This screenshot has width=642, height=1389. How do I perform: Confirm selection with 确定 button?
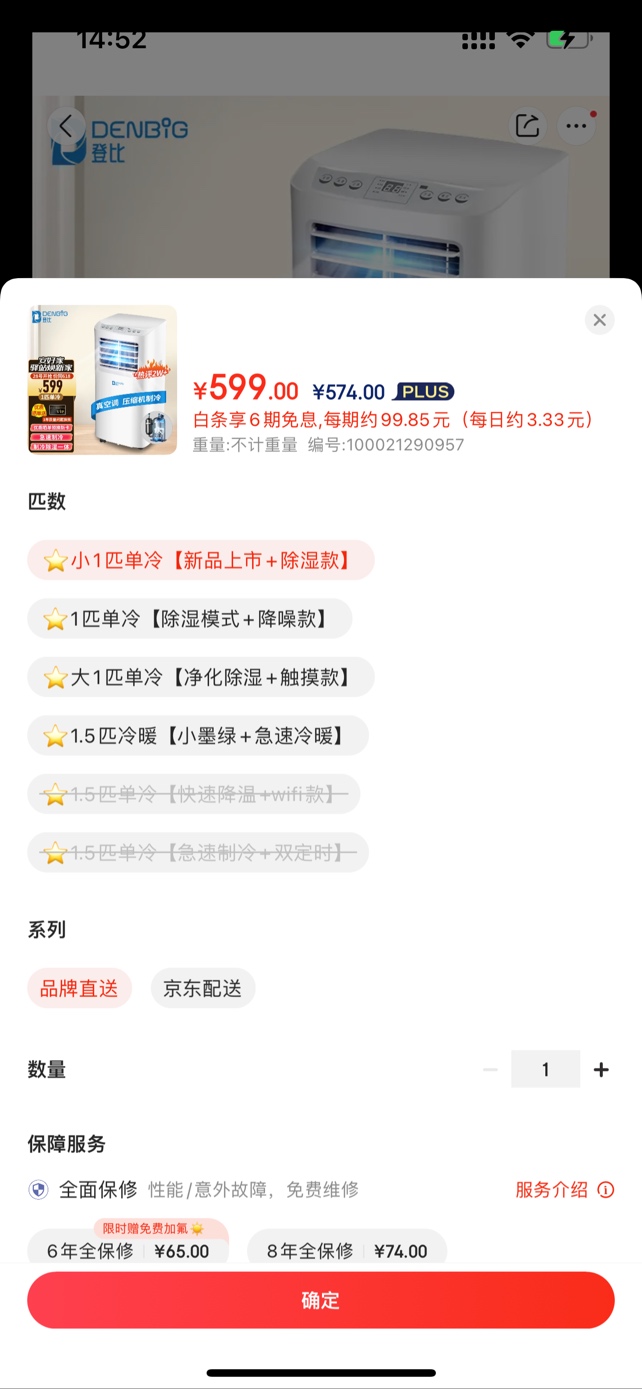pyautogui.click(x=320, y=1300)
